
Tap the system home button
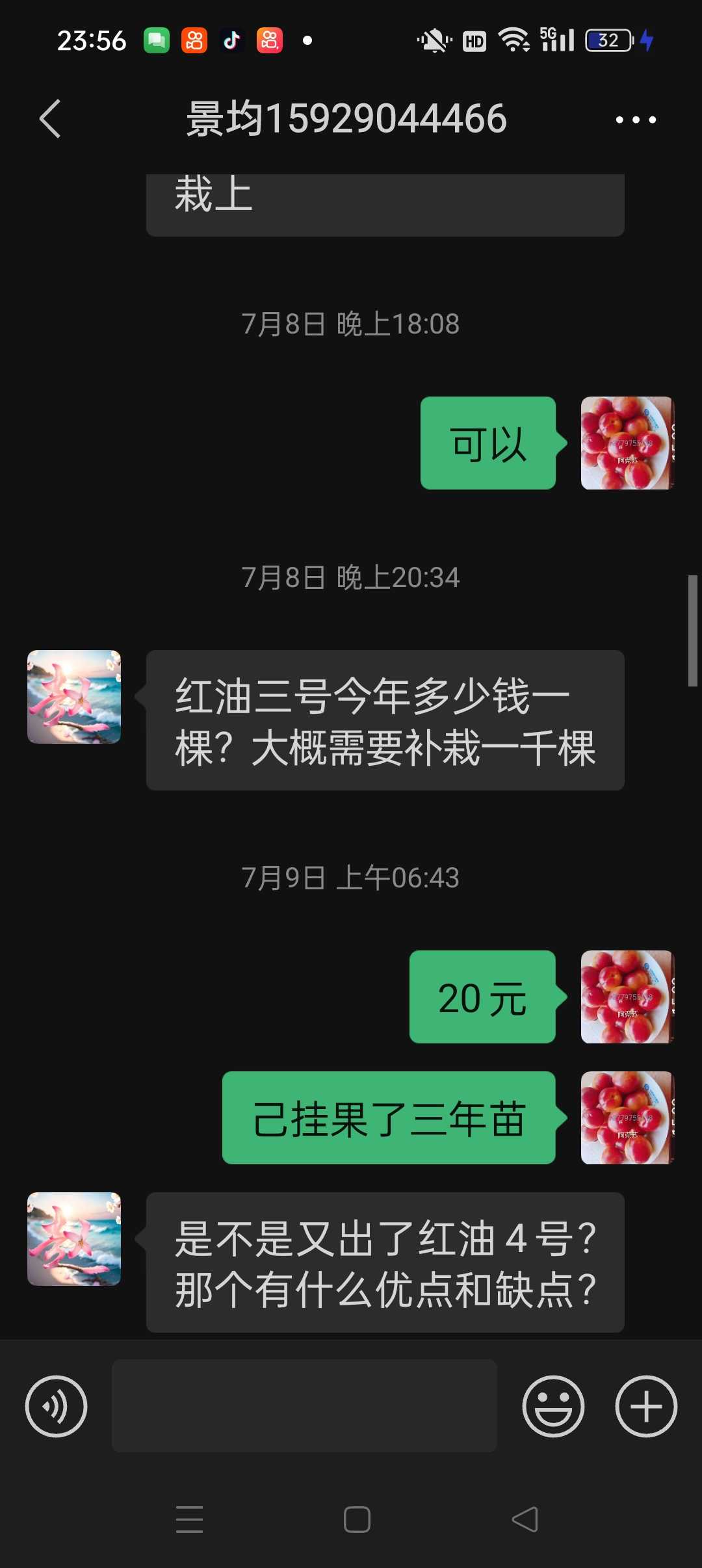(x=357, y=1520)
